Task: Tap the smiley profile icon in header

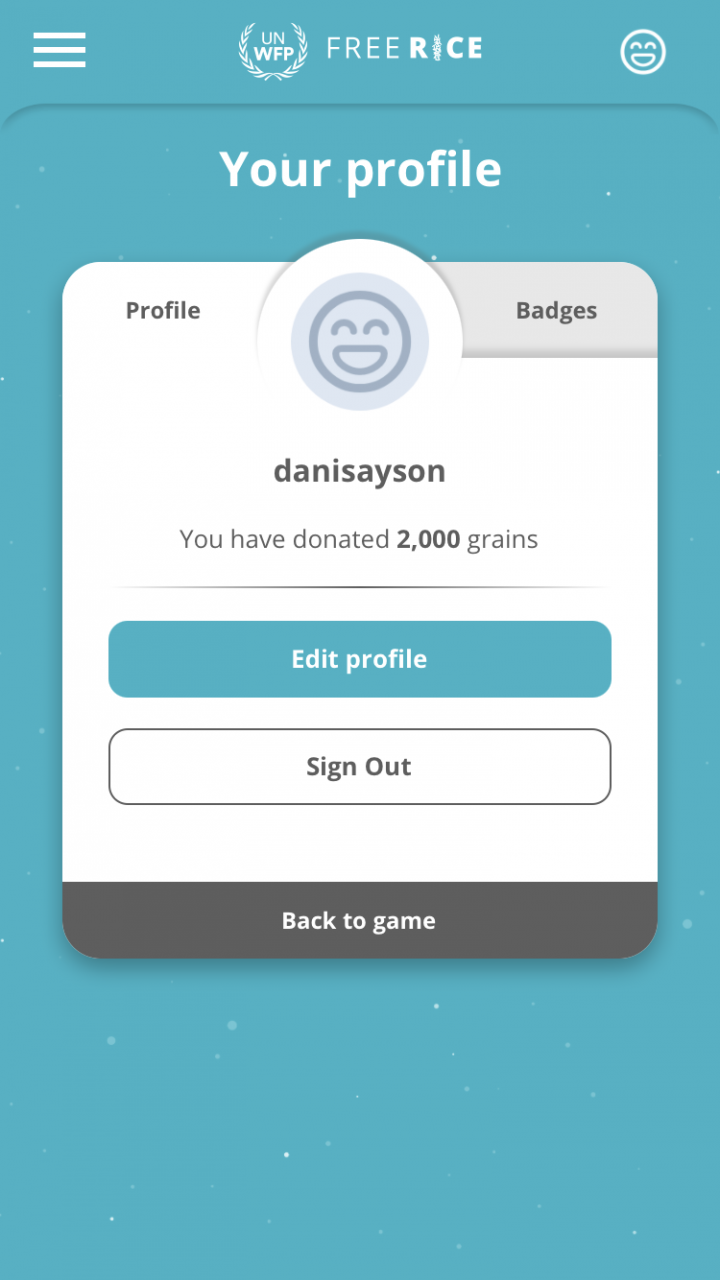Action: click(x=642, y=51)
